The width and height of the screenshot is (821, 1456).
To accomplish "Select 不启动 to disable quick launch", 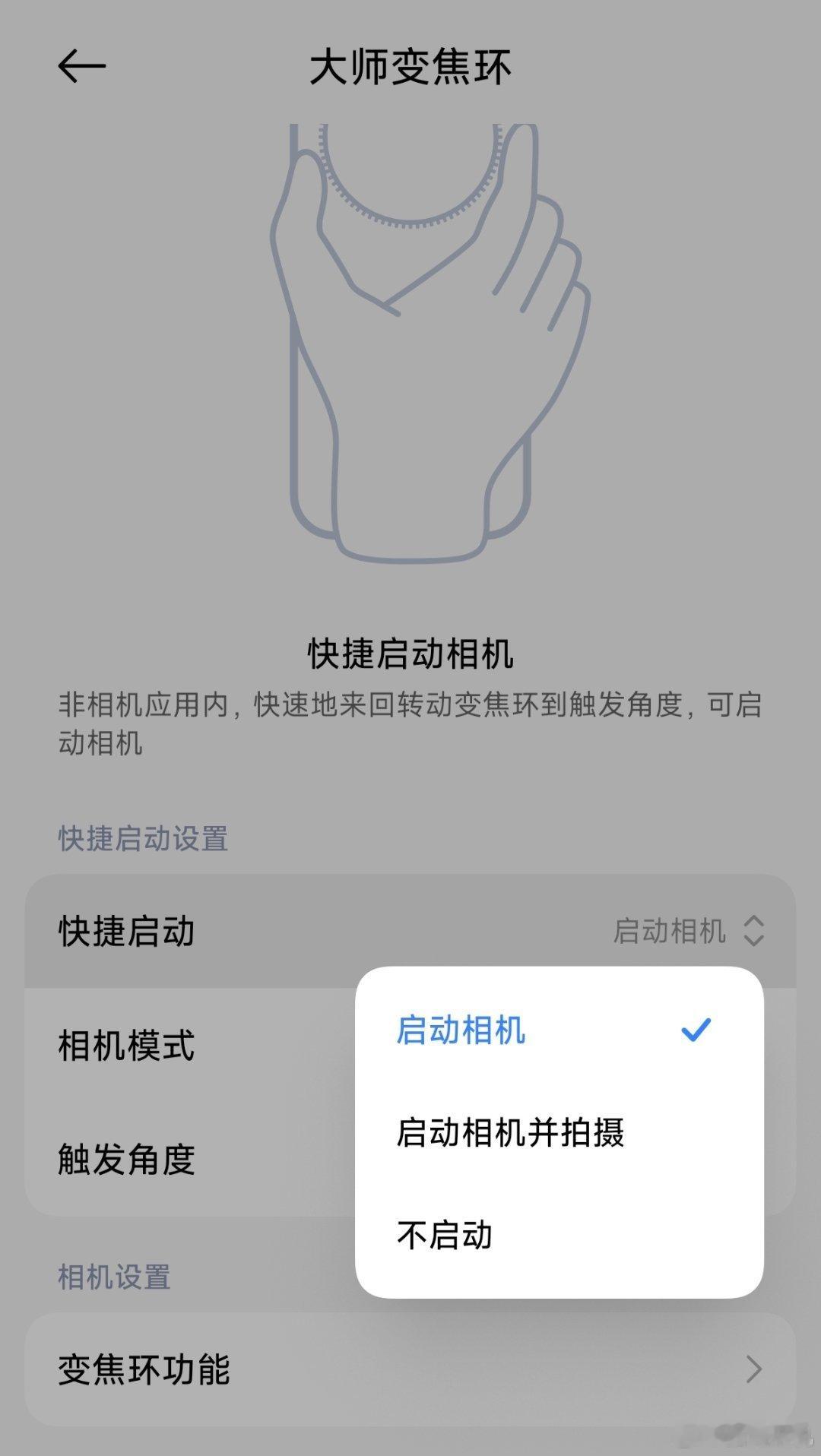I will click(445, 1235).
